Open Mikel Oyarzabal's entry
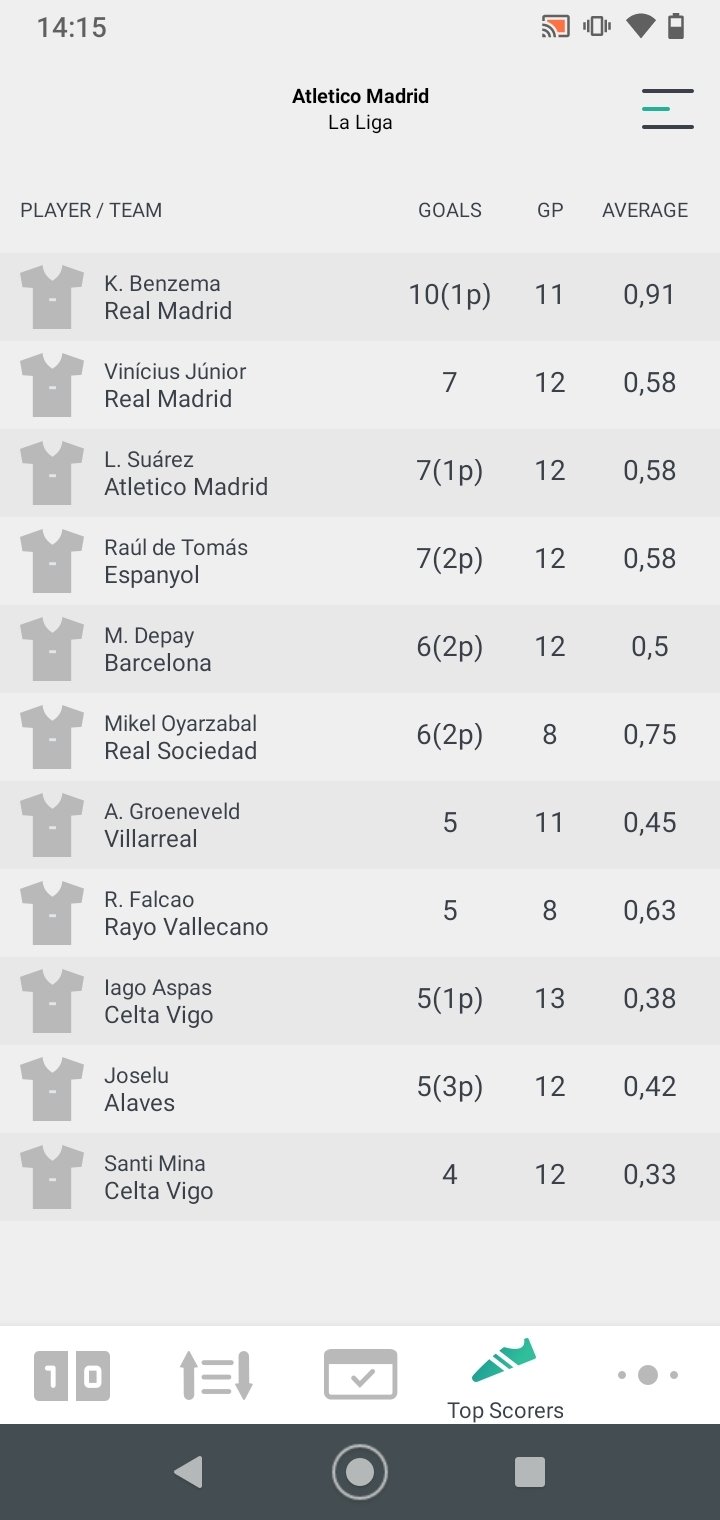The width and height of the screenshot is (720, 1520). (x=360, y=737)
